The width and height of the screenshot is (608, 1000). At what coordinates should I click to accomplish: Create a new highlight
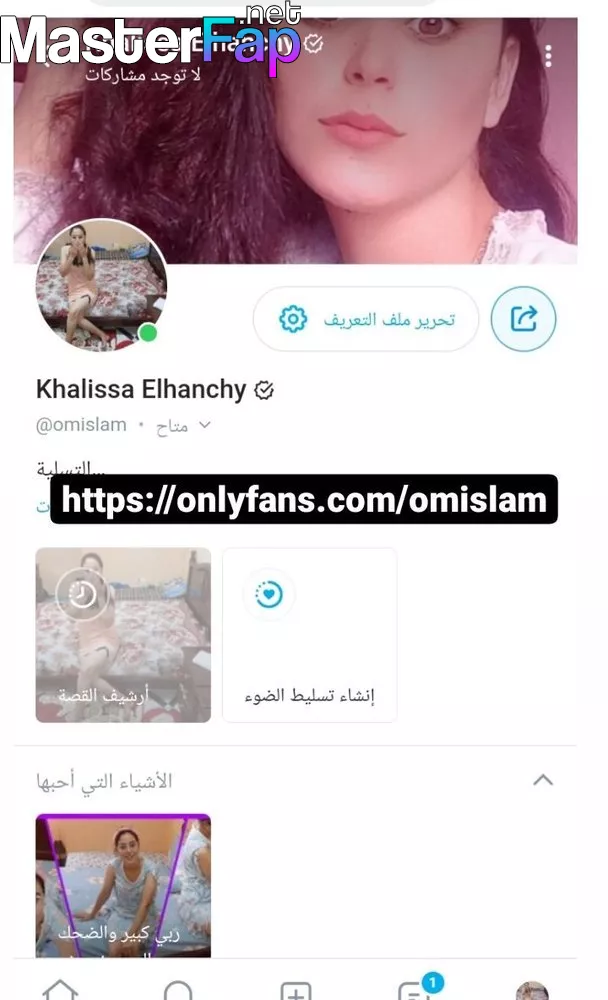[309, 635]
